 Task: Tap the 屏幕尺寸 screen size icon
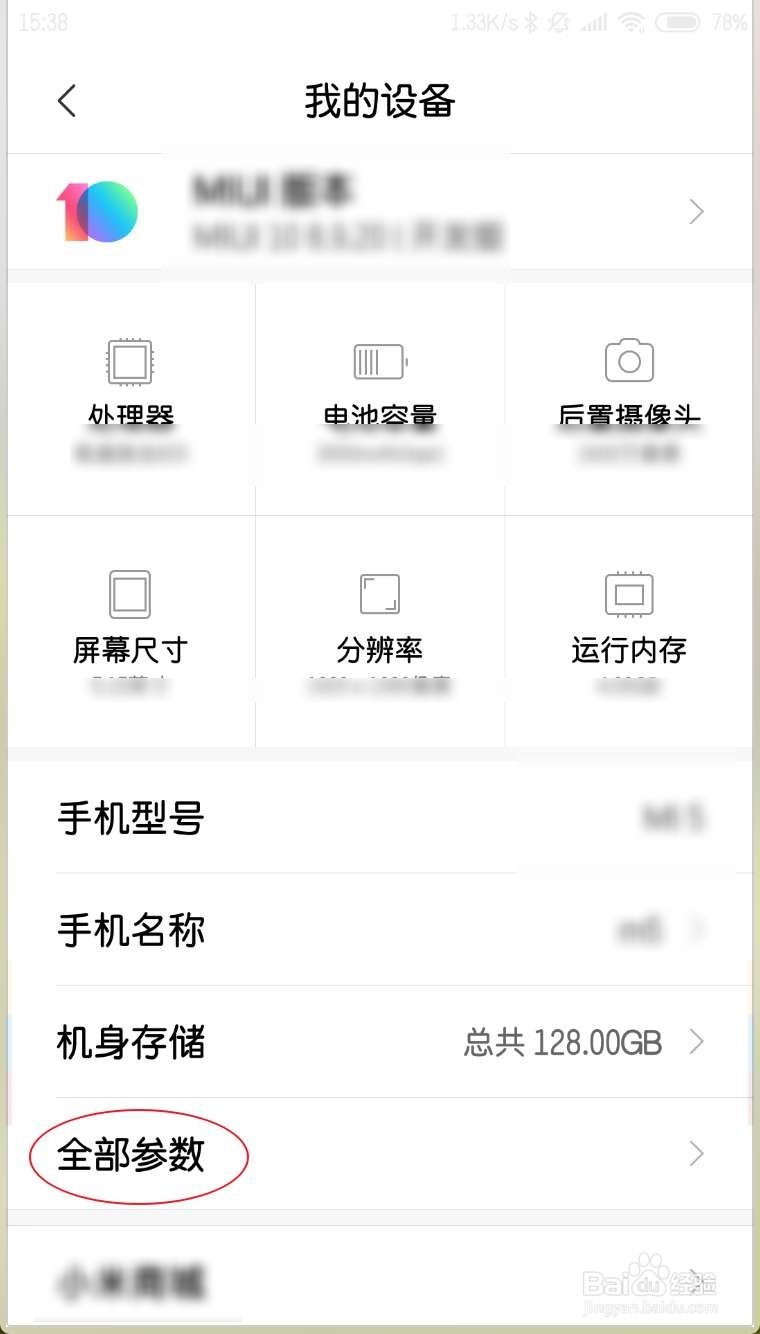(129, 592)
